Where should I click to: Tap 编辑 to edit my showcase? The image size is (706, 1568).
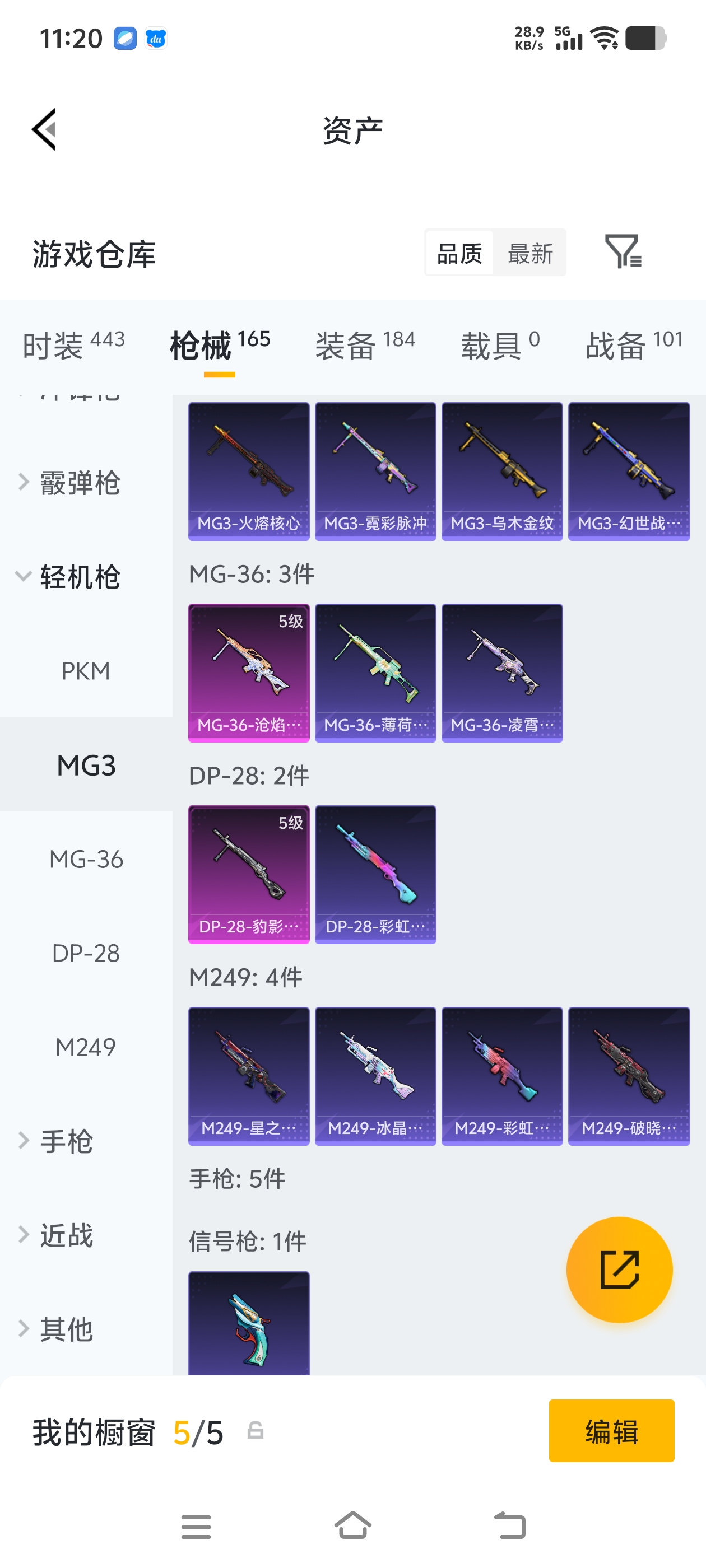611,1430
